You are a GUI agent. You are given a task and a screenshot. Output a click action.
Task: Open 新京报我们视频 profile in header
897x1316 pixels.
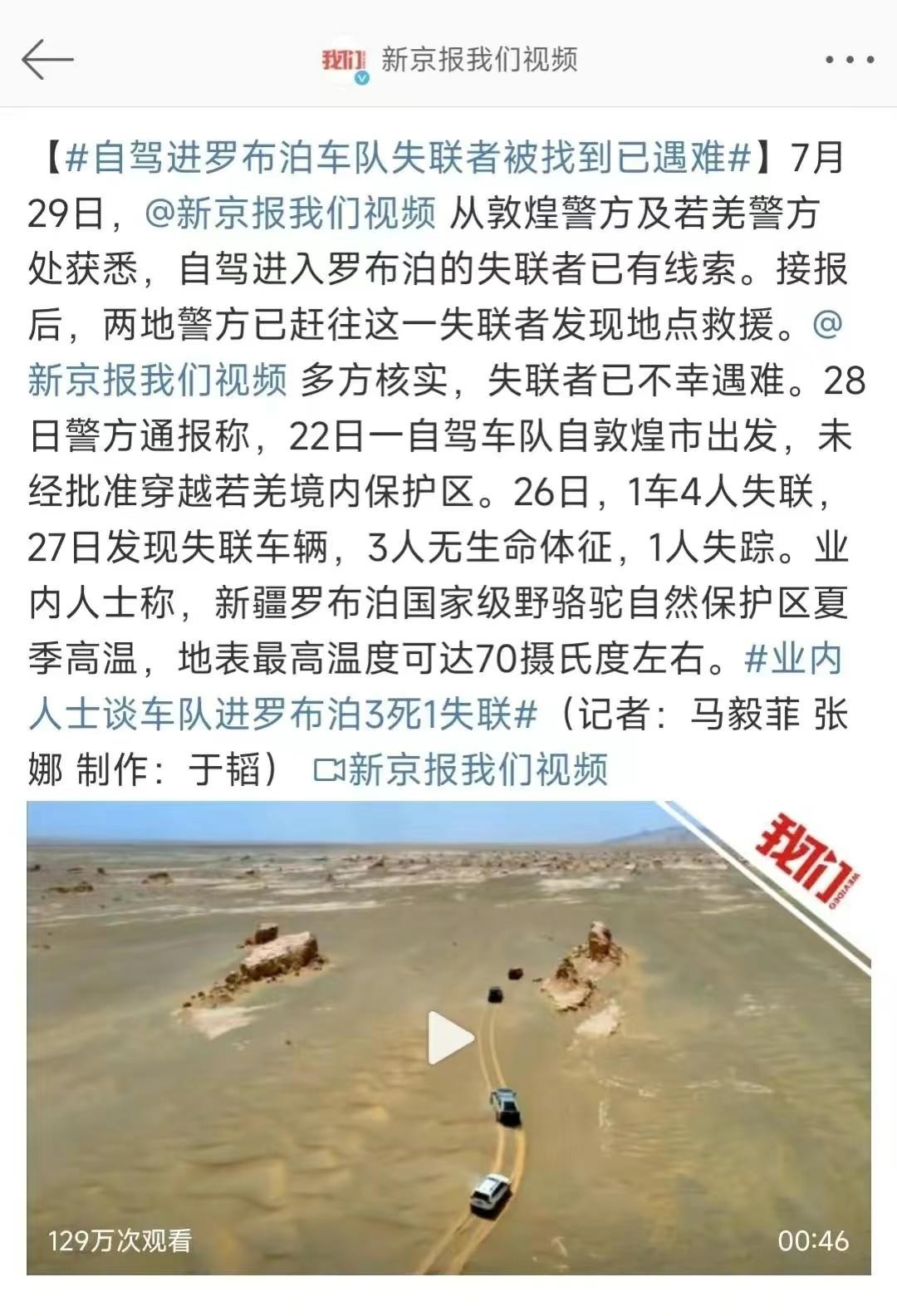tap(477, 60)
